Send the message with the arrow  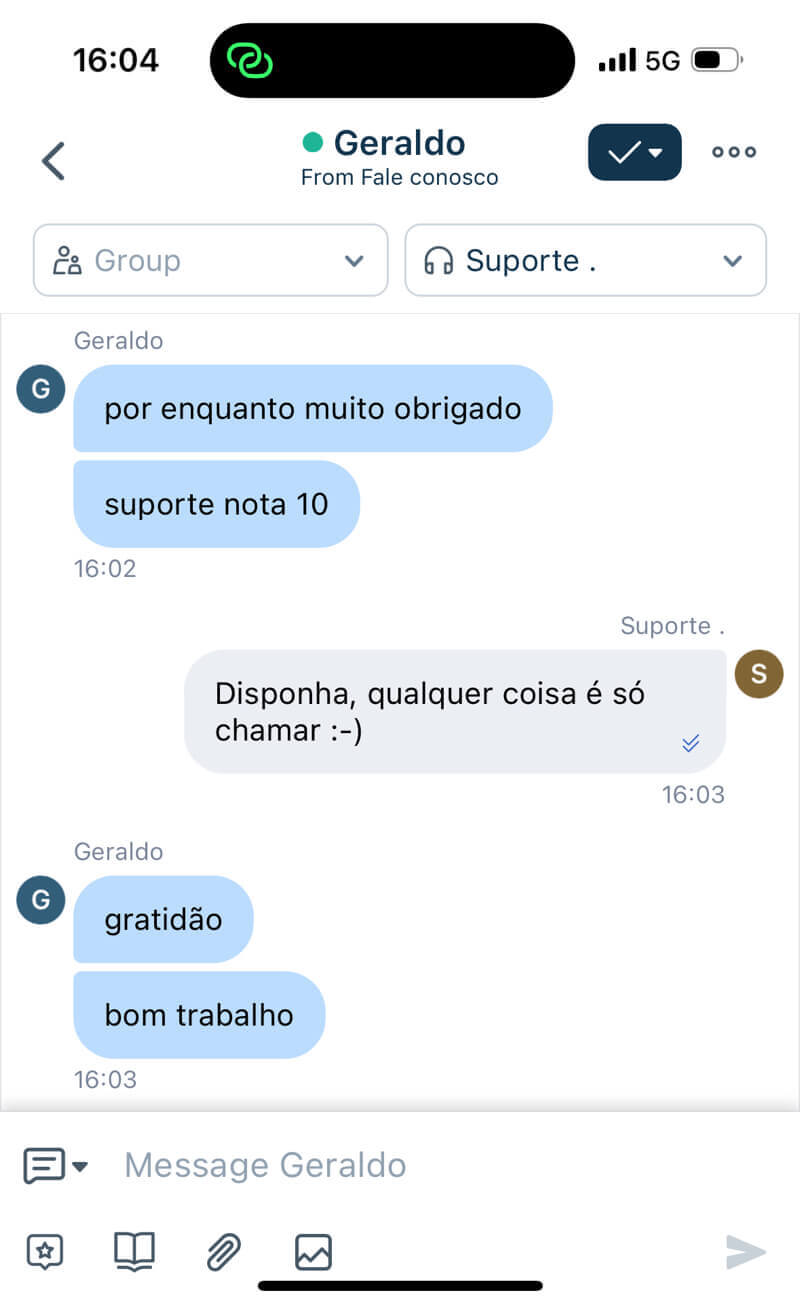746,1251
